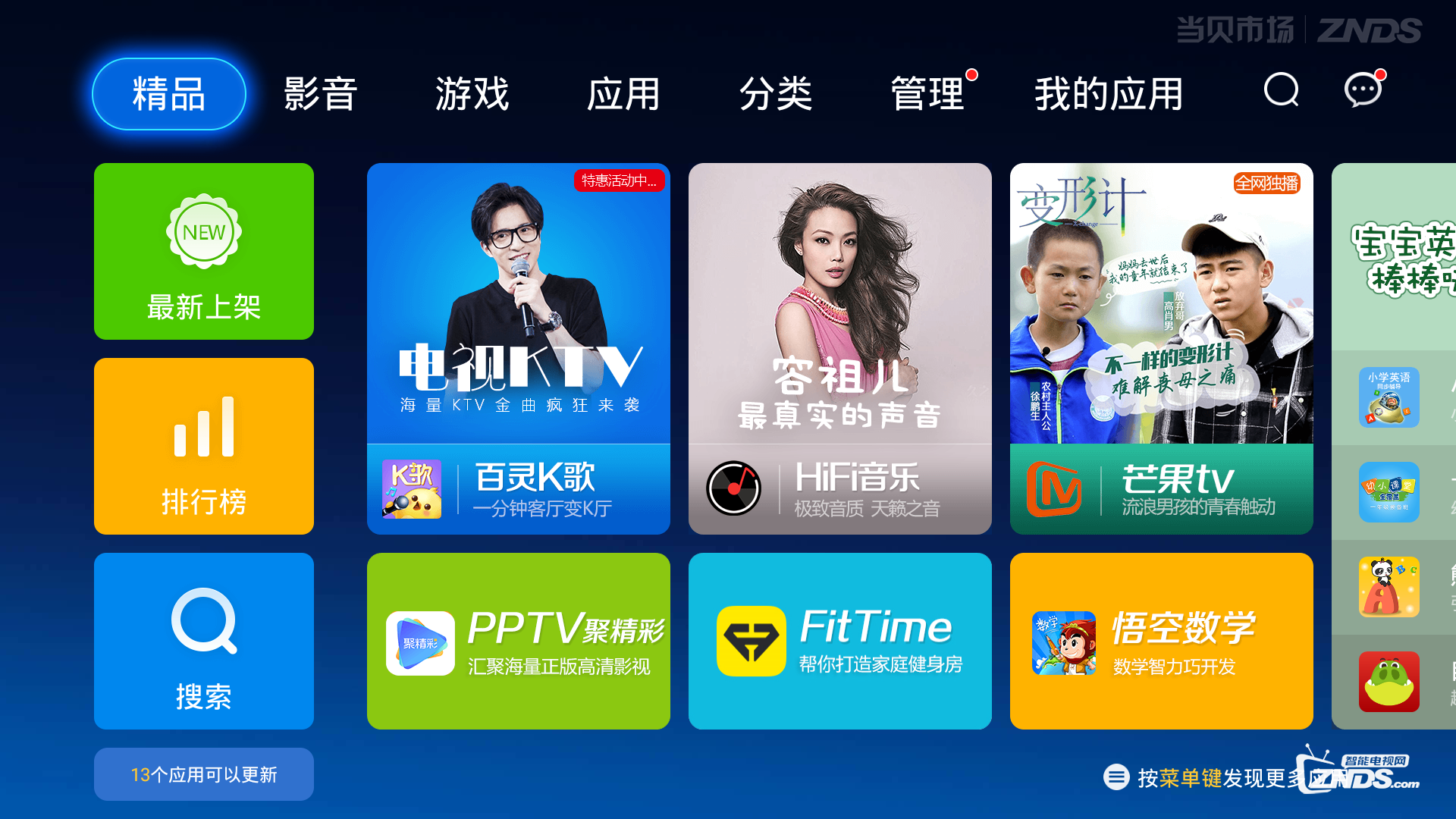
Task: Select the 精品 tab
Action: [x=169, y=94]
